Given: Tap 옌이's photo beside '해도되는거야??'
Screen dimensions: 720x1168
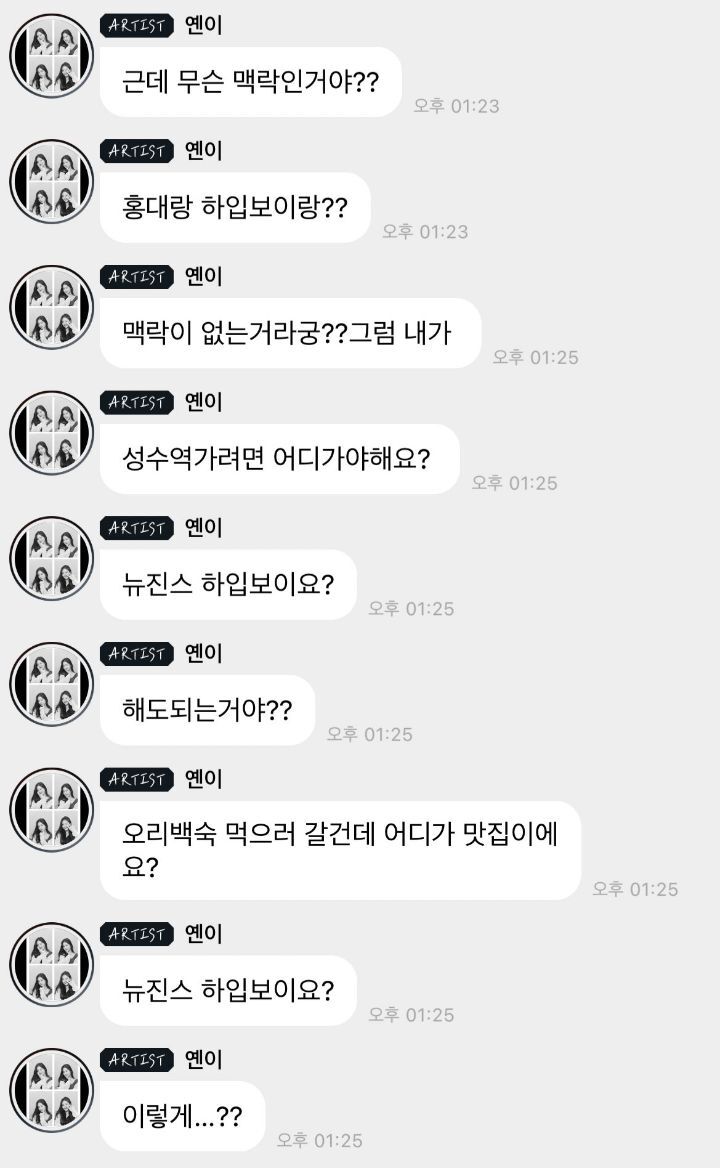Looking at the screenshot, I should 51,684.
